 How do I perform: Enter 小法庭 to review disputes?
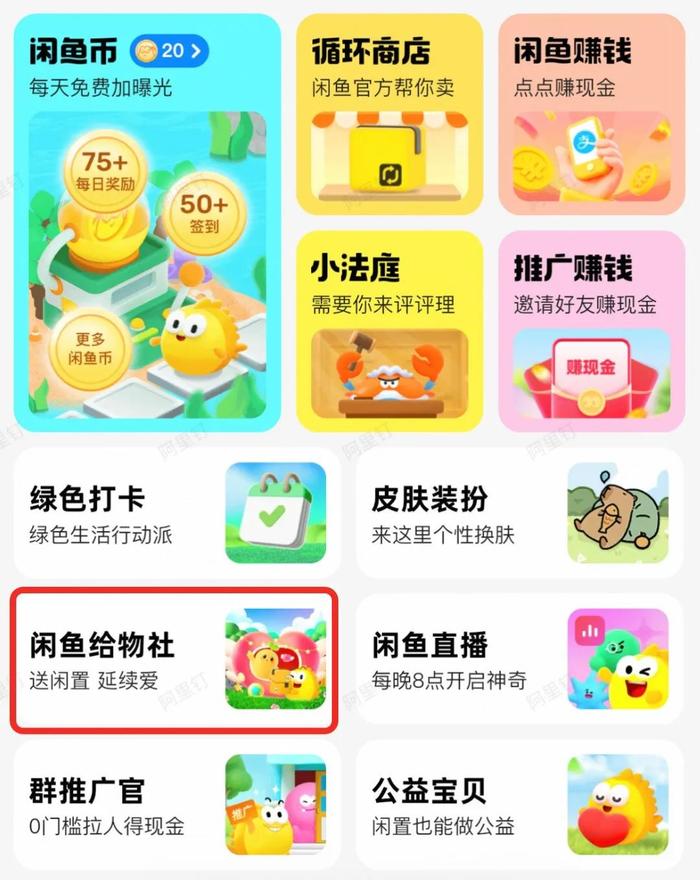pos(389,330)
